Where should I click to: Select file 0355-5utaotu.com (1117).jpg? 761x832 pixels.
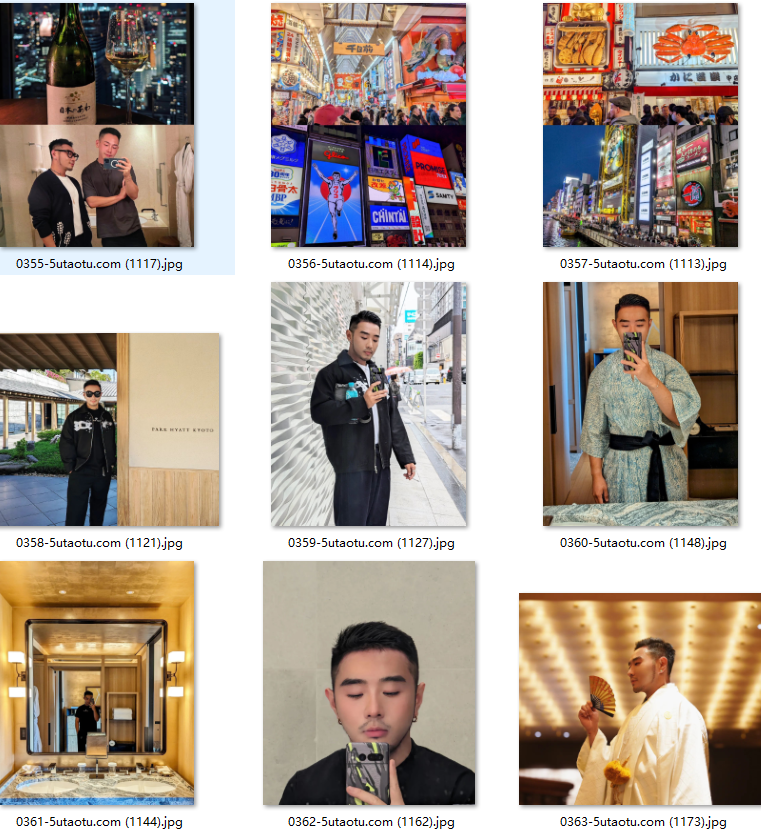pyautogui.click(x=97, y=125)
